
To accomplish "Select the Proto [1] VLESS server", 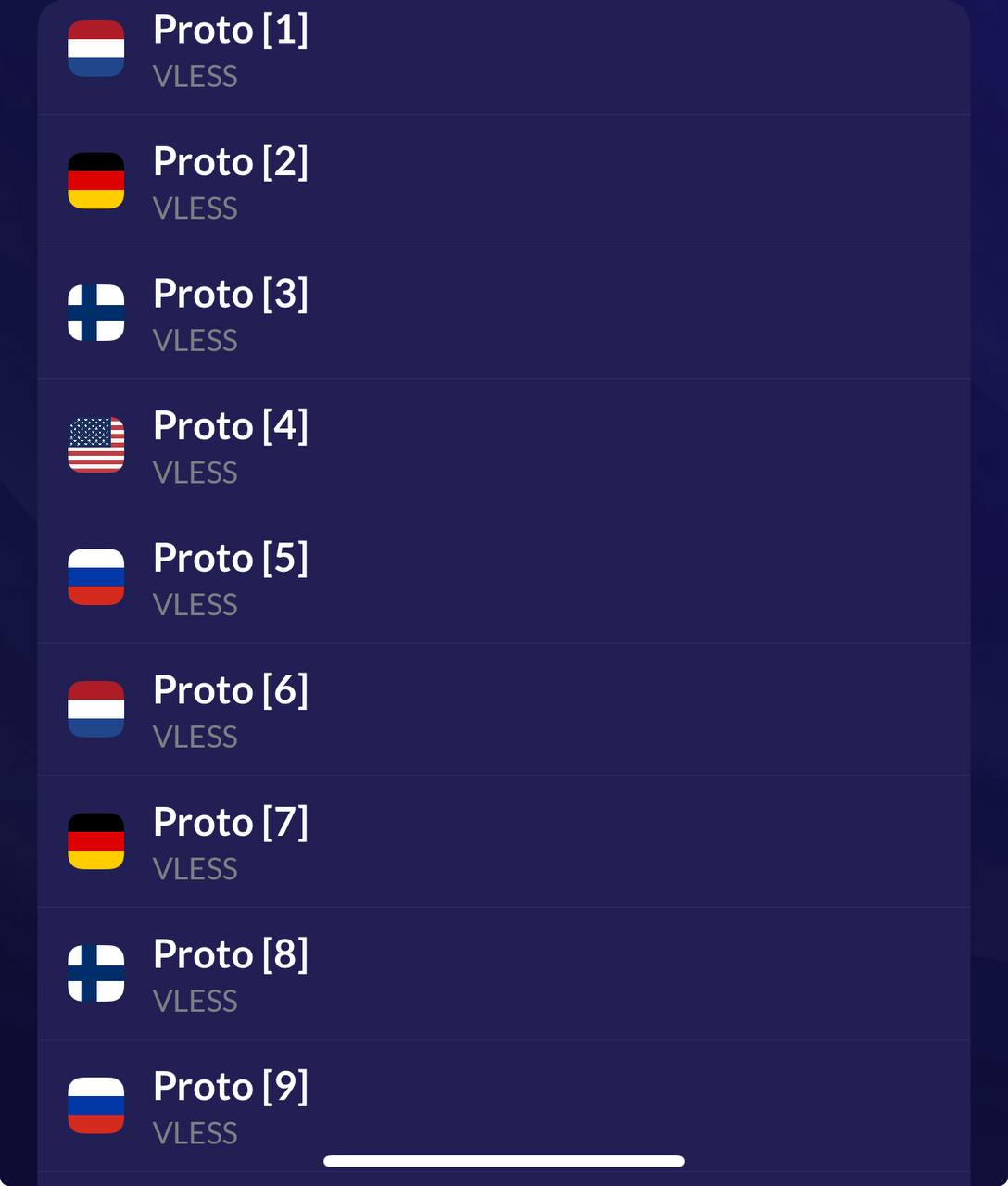I will 504,50.
